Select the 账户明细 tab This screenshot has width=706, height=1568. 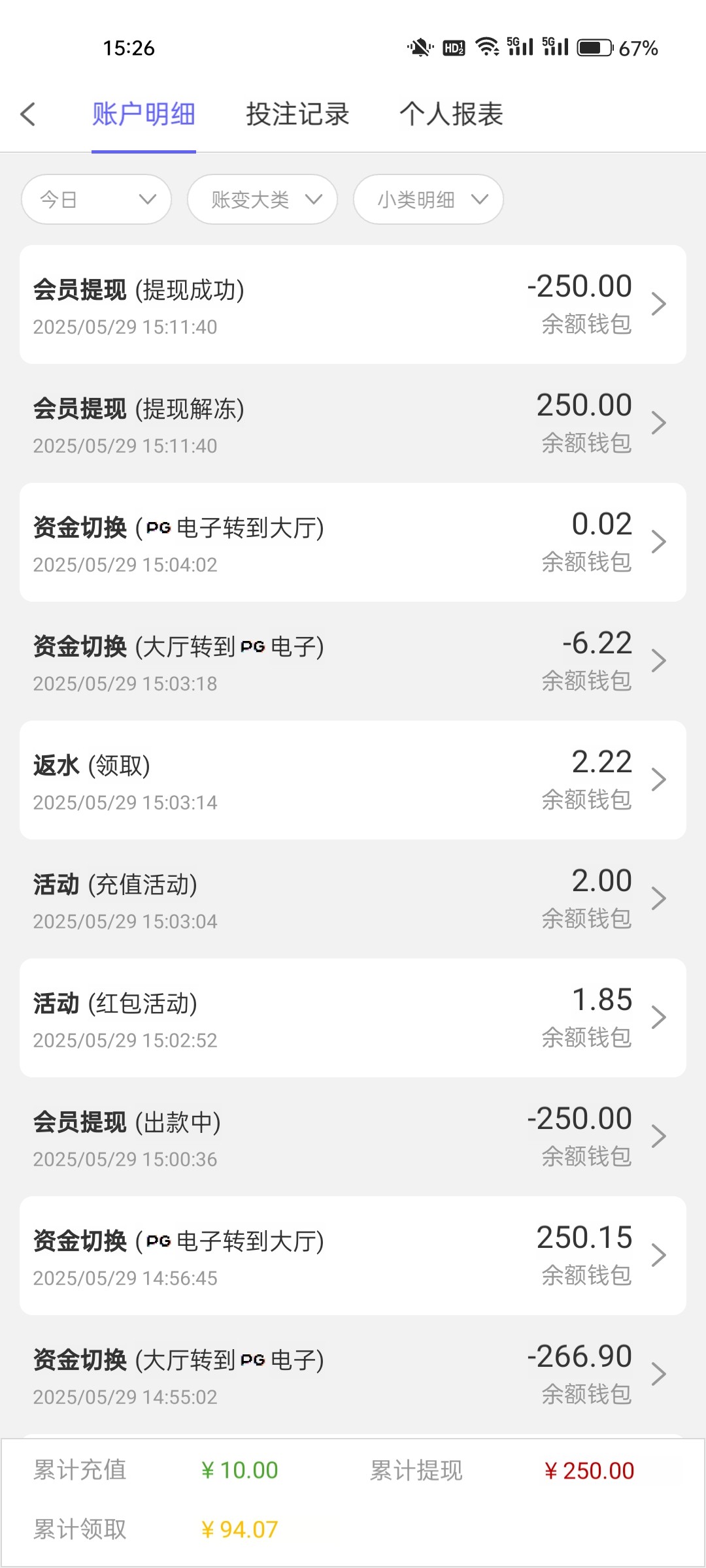coord(144,114)
